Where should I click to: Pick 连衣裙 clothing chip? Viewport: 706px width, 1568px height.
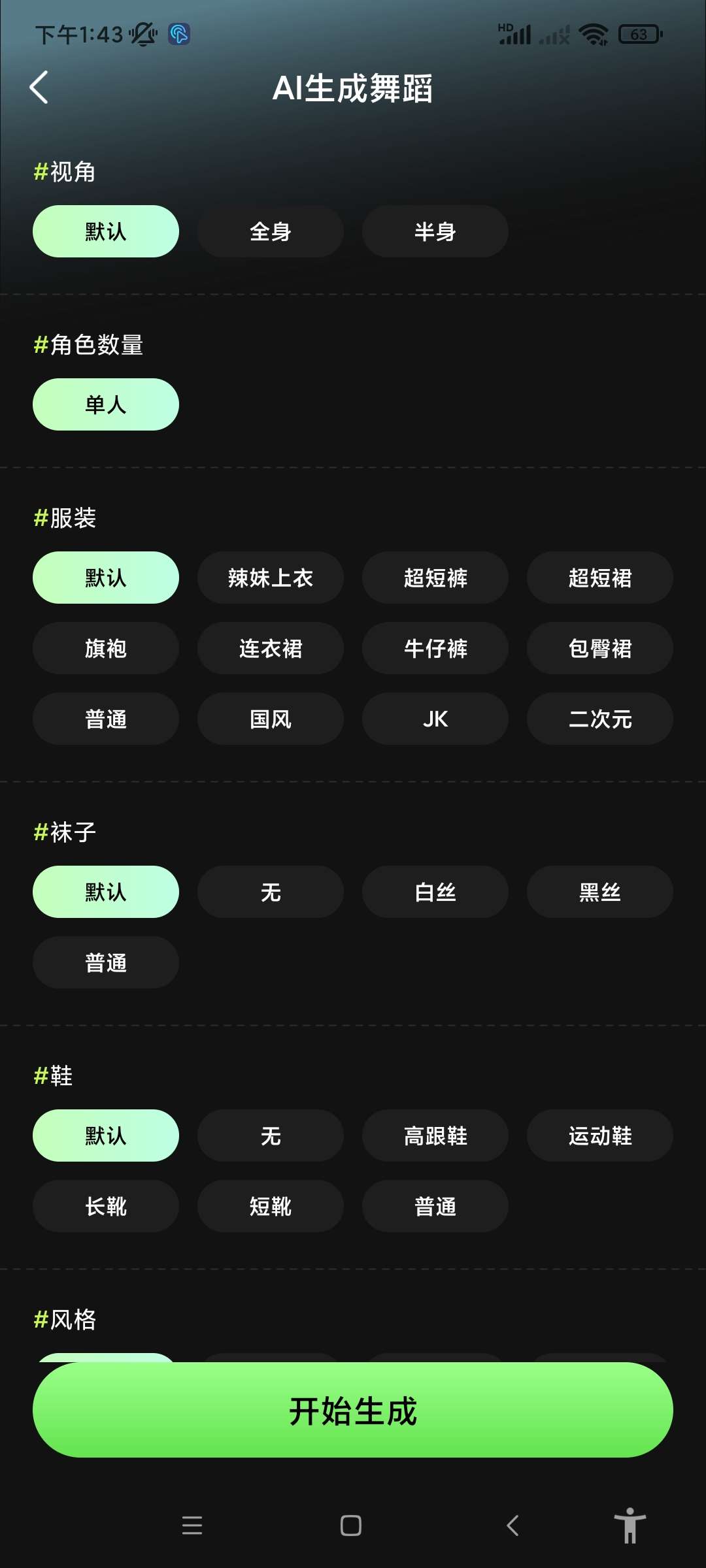(270, 648)
